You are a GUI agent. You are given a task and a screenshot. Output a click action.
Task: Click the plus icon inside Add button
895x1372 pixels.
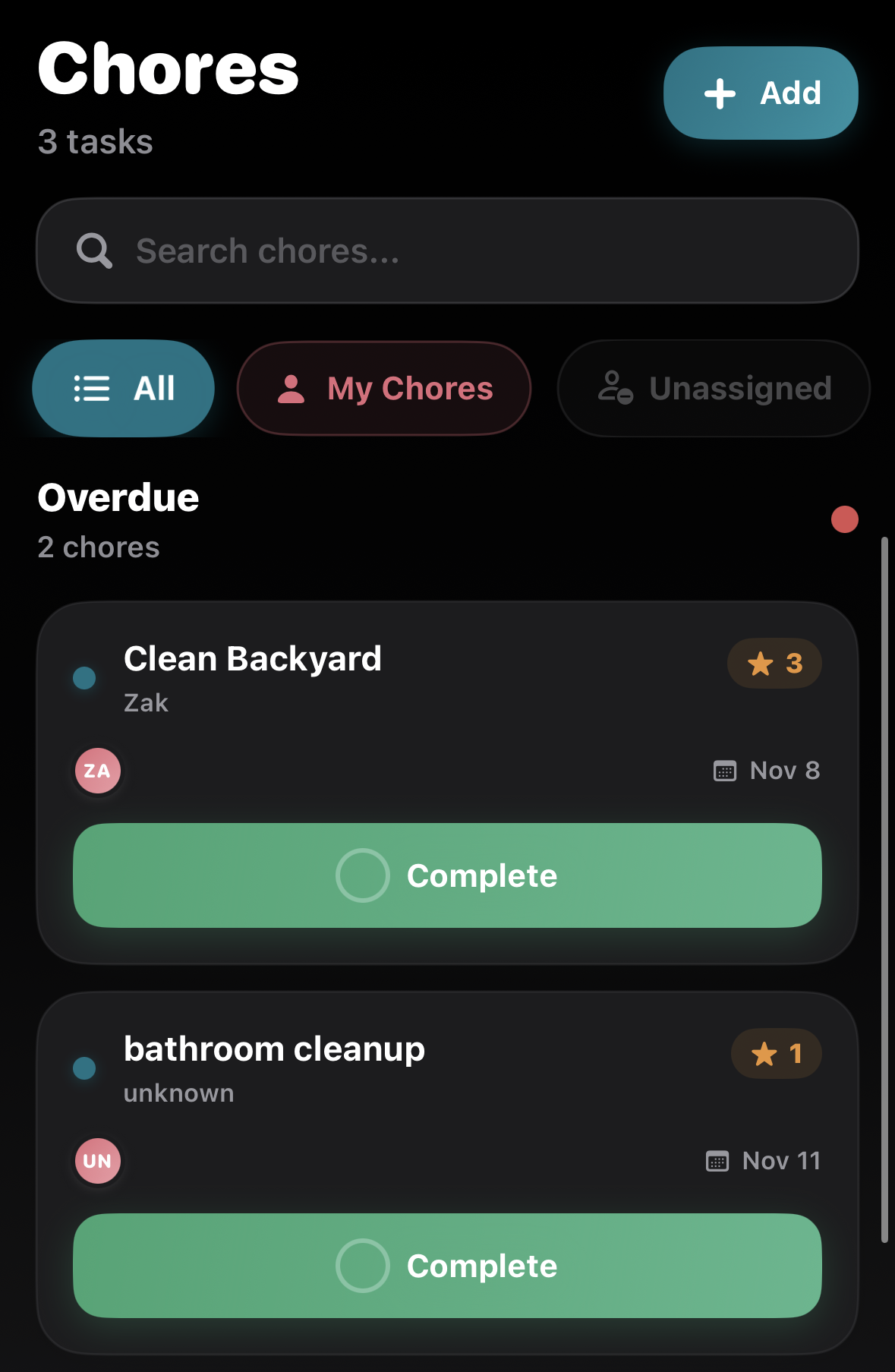[718, 93]
